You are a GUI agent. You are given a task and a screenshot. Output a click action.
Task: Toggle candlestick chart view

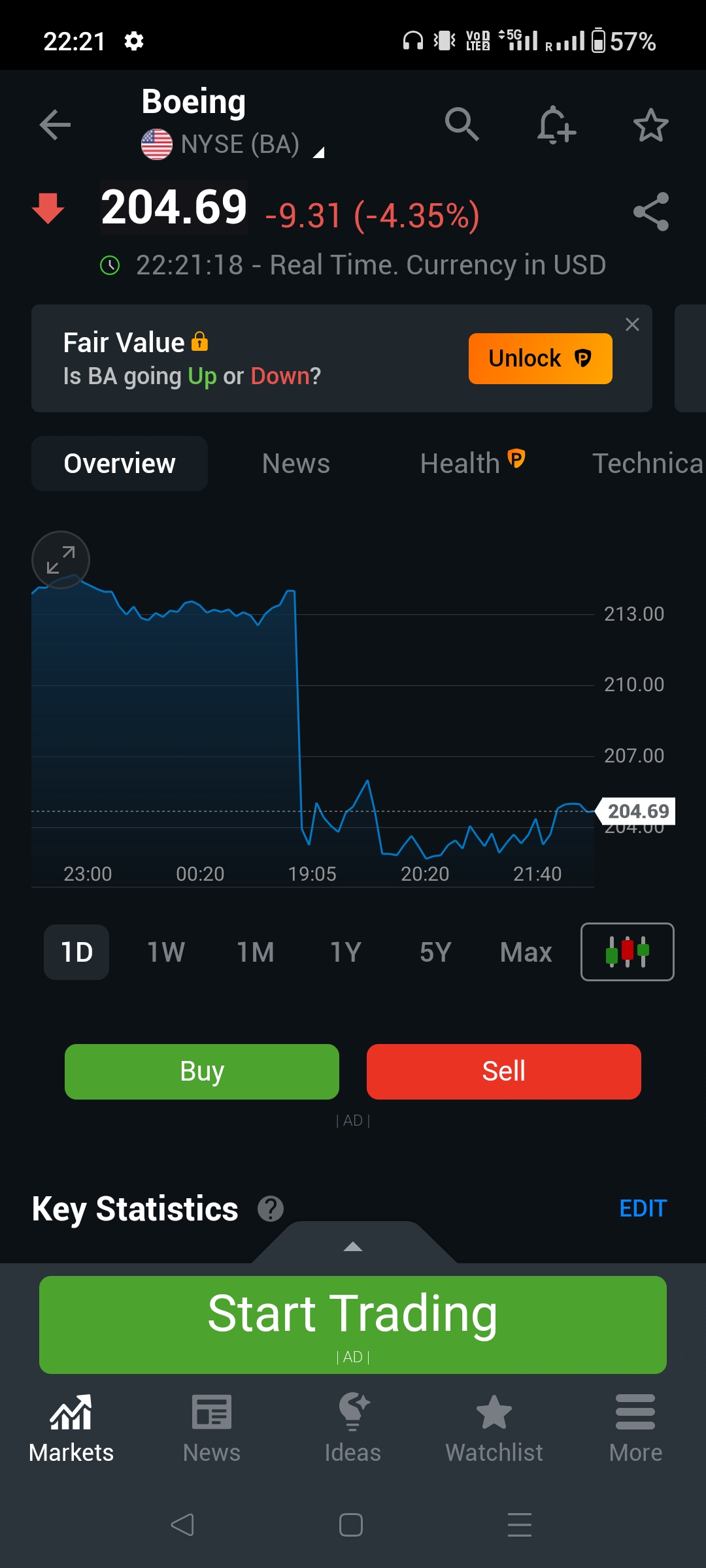[x=628, y=952]
